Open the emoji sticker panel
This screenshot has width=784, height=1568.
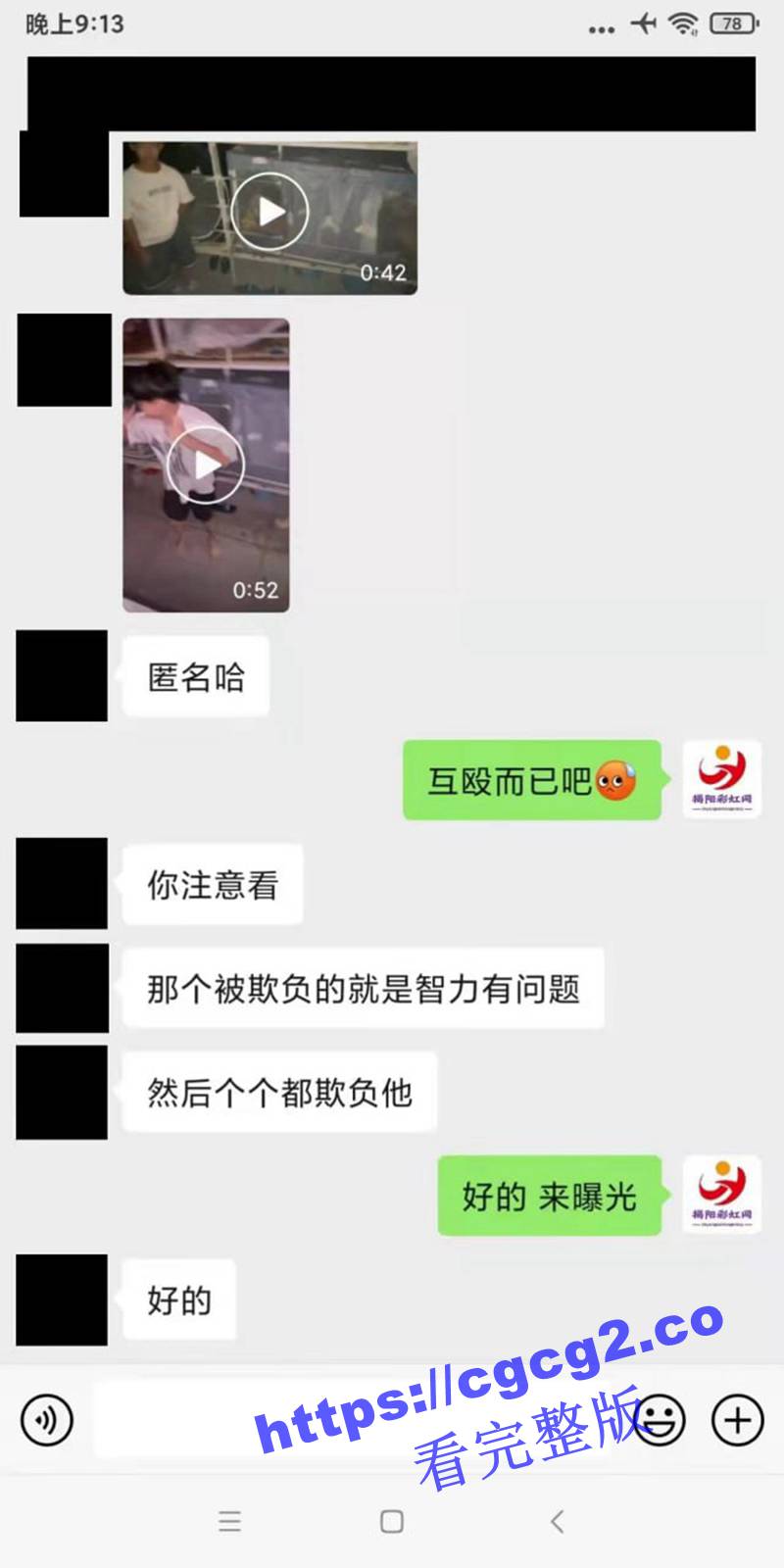click(x=660, y=1420)
